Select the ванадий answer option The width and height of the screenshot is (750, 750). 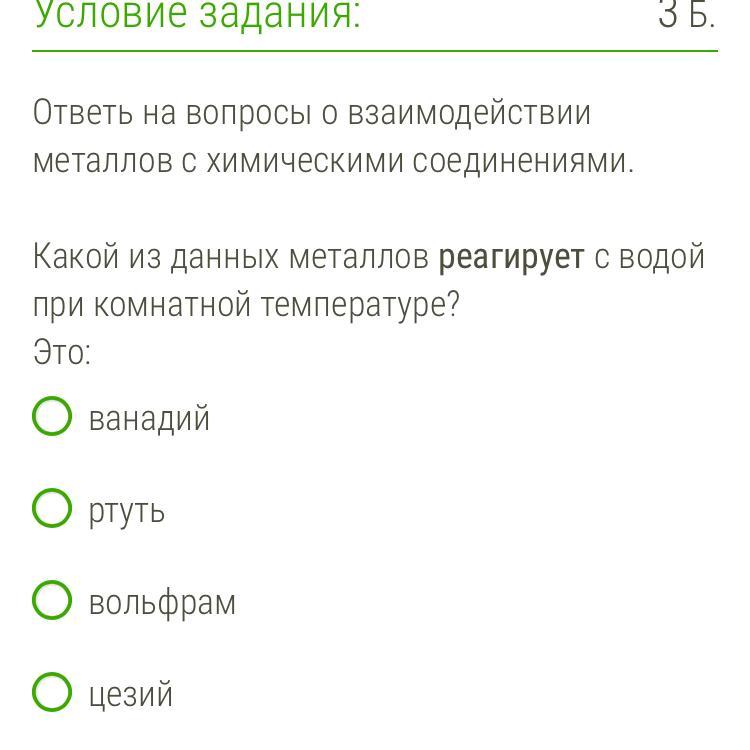[x=52, y=417]
